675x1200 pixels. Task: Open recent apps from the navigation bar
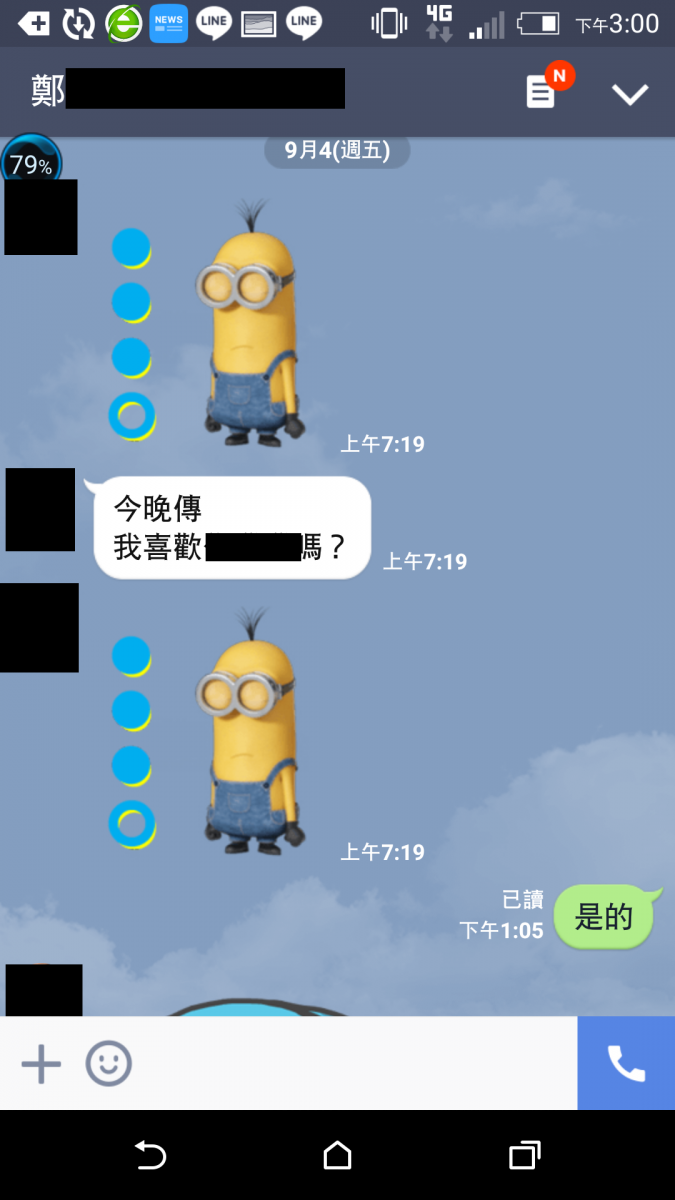[524, 1156]
